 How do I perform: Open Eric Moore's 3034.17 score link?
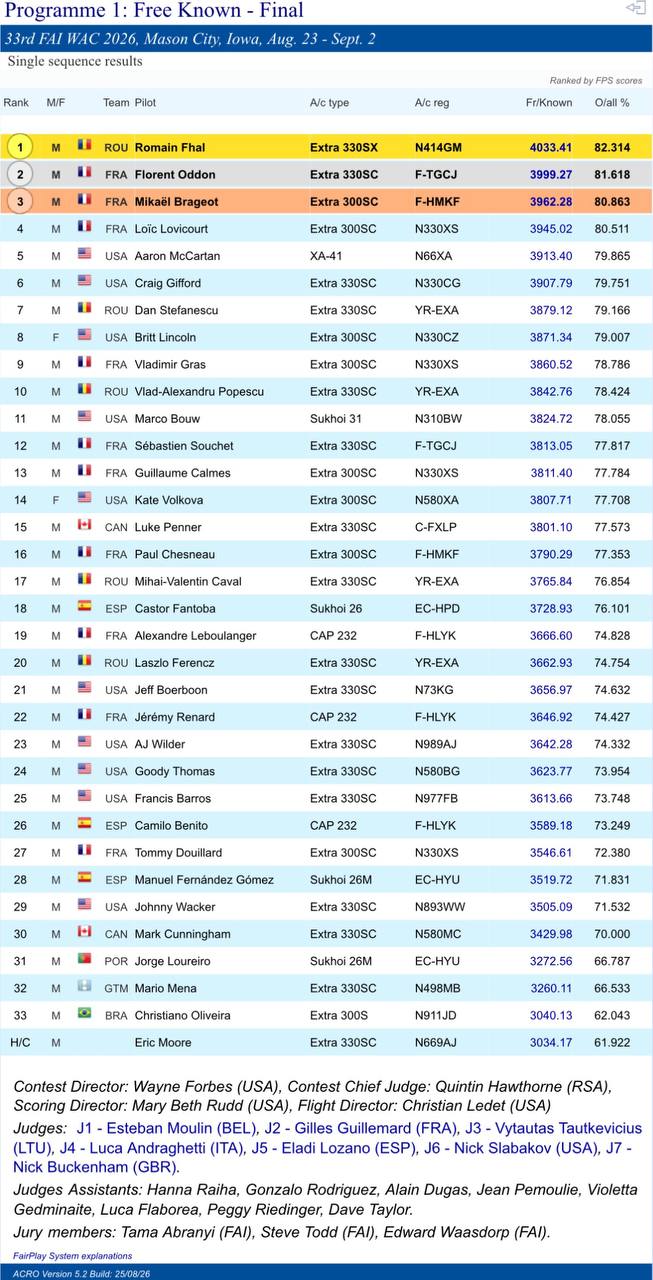551,1043
